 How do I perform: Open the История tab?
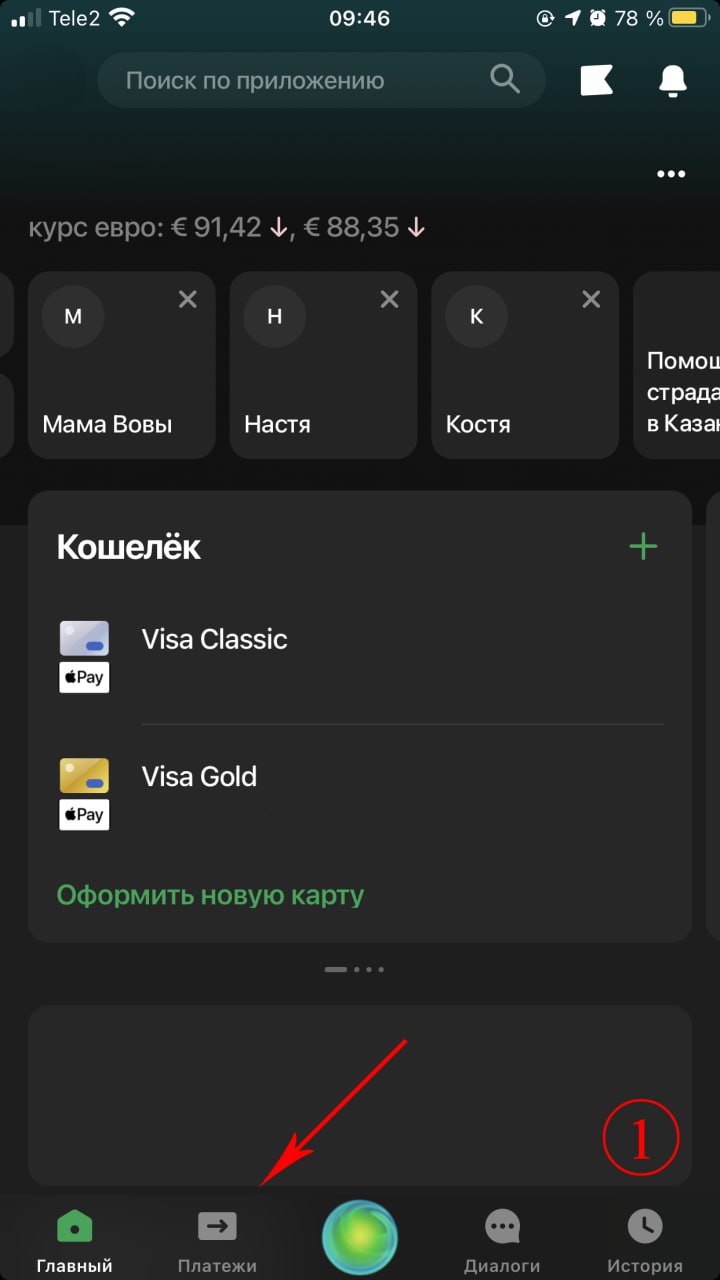pos(645,1240)
